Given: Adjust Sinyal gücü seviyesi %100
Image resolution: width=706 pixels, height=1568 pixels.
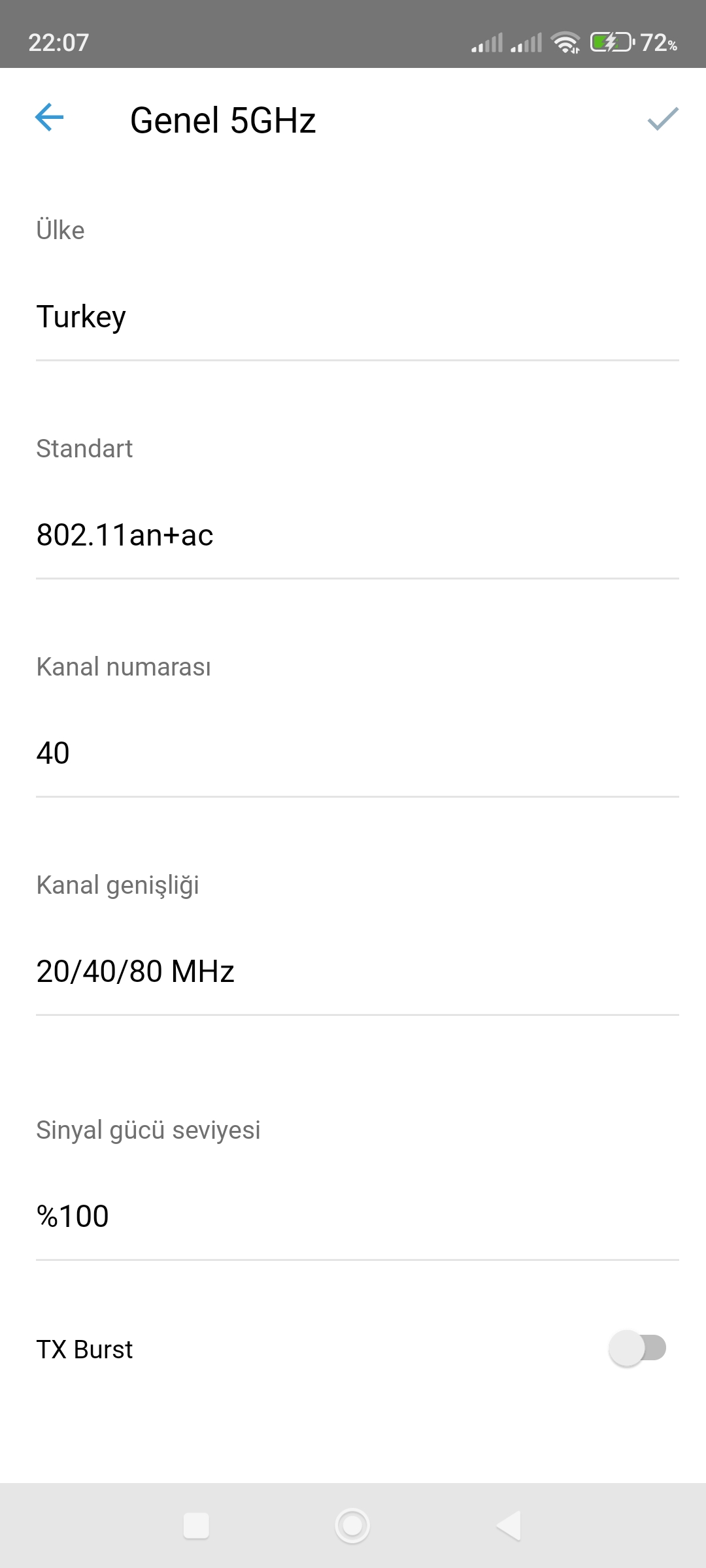Looking at the screenshot, I should click(x=357, y=1217).
